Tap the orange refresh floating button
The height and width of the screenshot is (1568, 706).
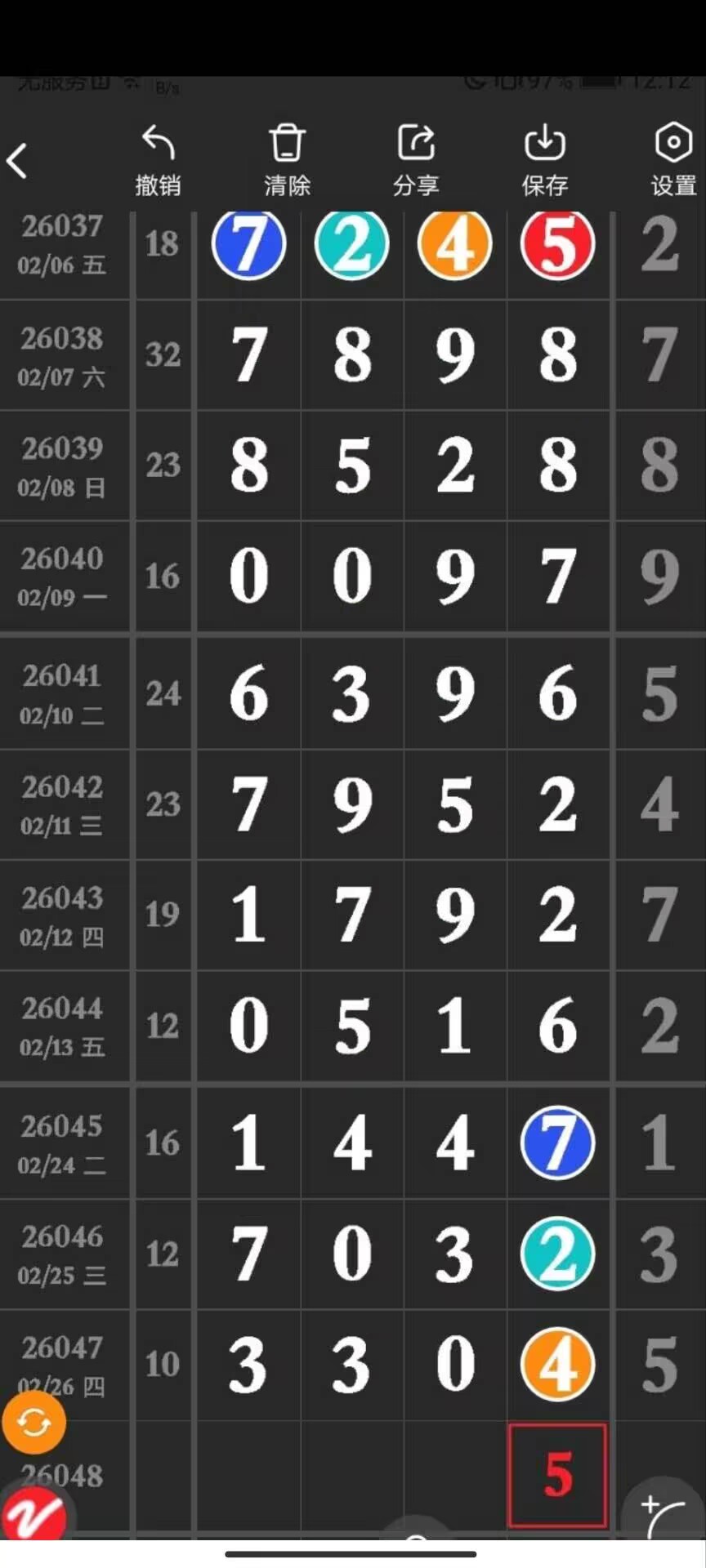(x=34, y=1423)
